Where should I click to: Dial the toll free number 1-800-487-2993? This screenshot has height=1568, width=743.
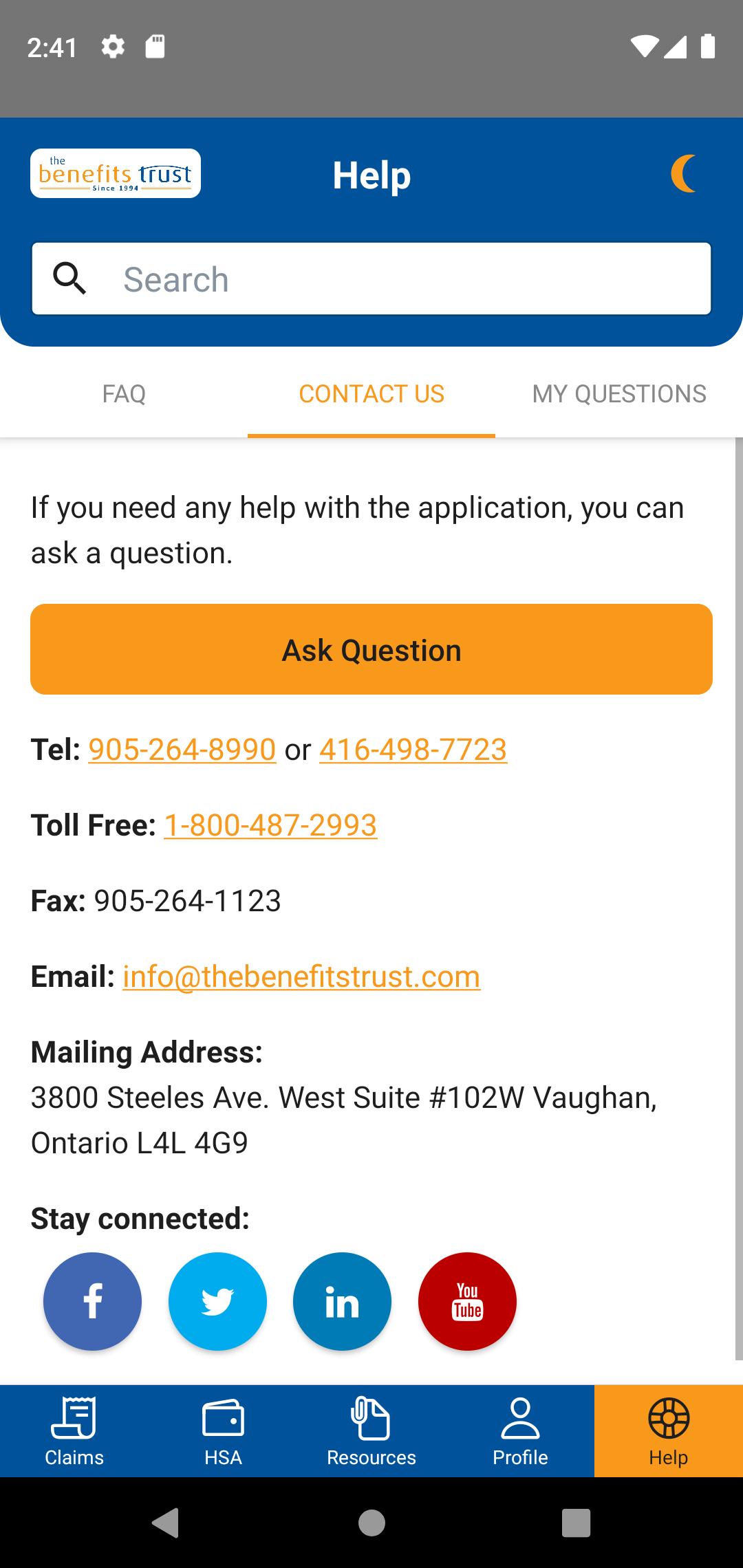click(x=270, y=825)
